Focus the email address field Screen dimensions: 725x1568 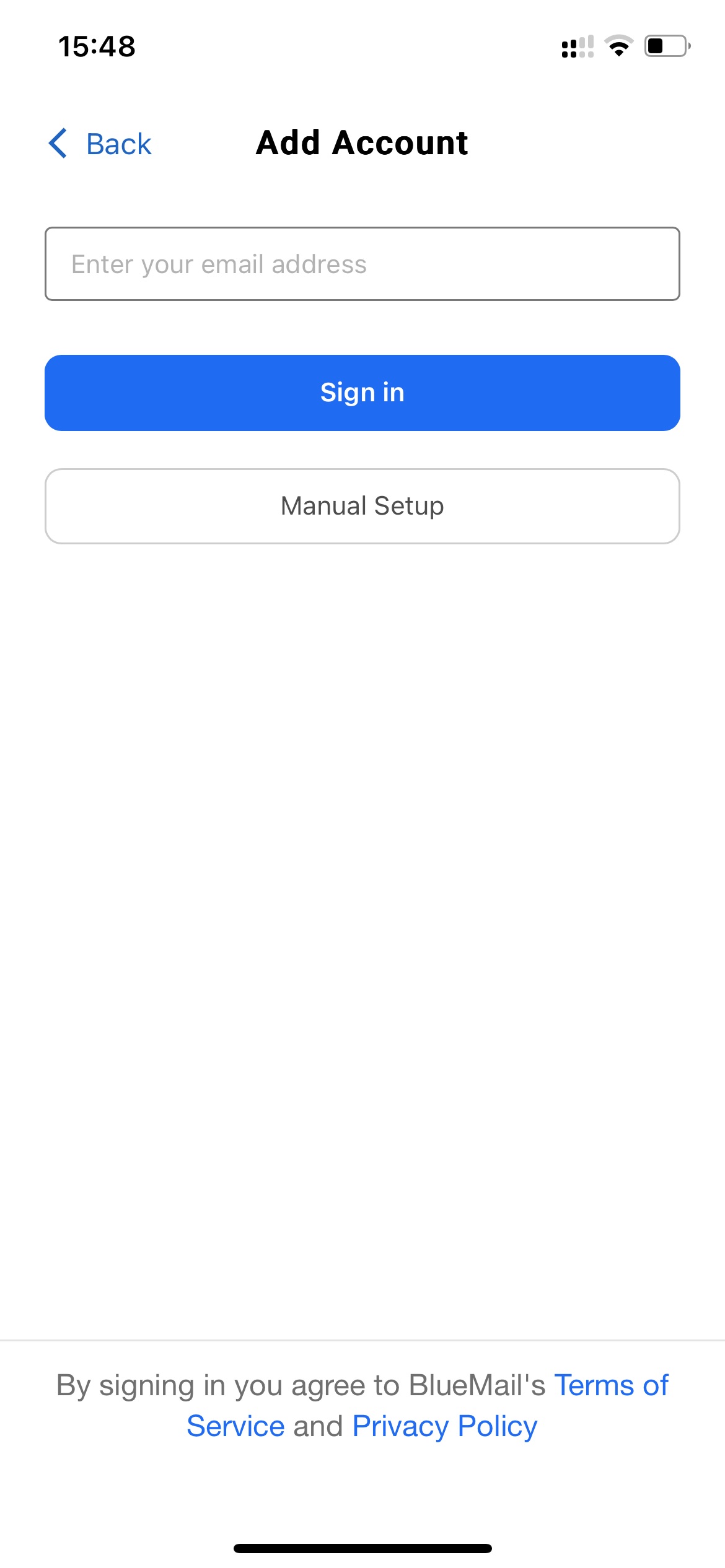point(362,264)
